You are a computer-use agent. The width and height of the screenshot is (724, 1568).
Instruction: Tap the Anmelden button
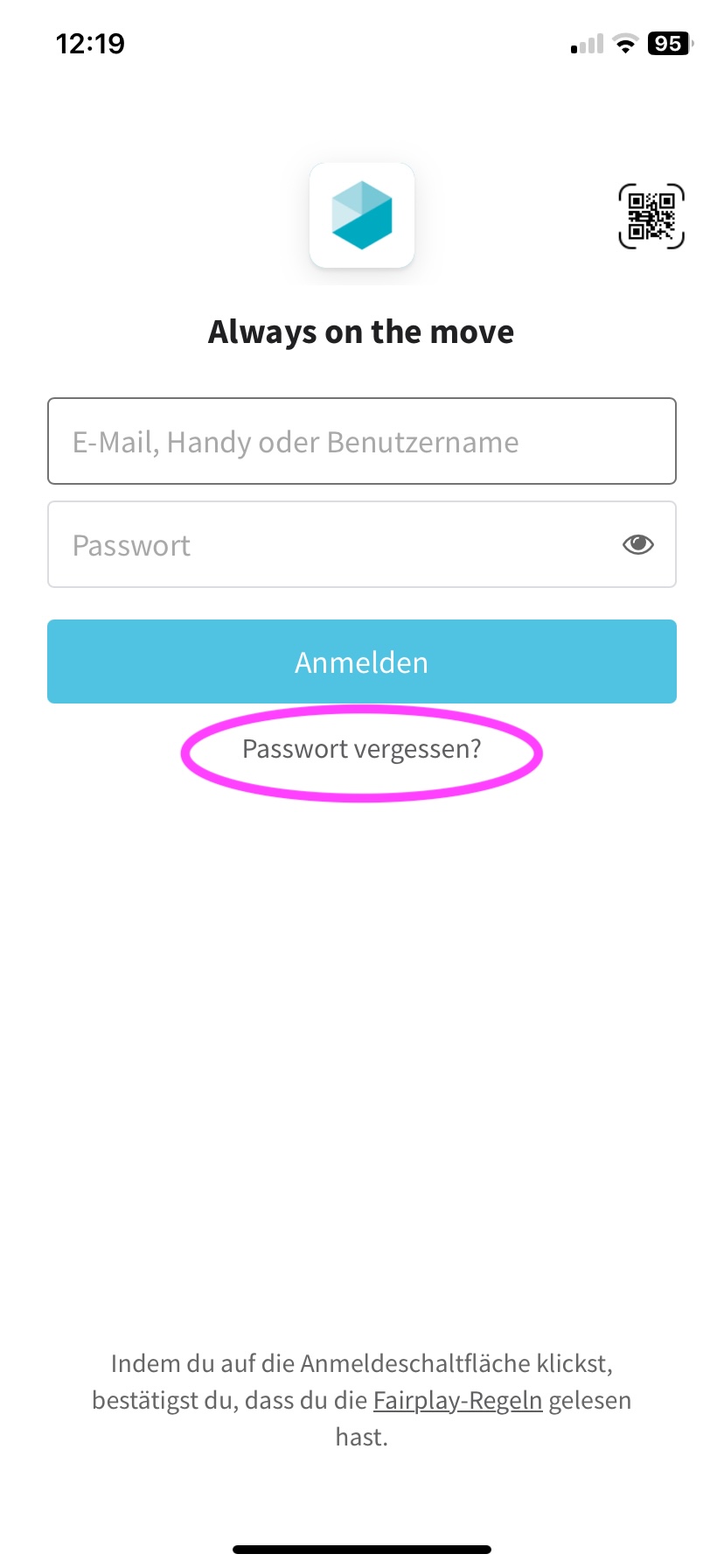point(361,661)
